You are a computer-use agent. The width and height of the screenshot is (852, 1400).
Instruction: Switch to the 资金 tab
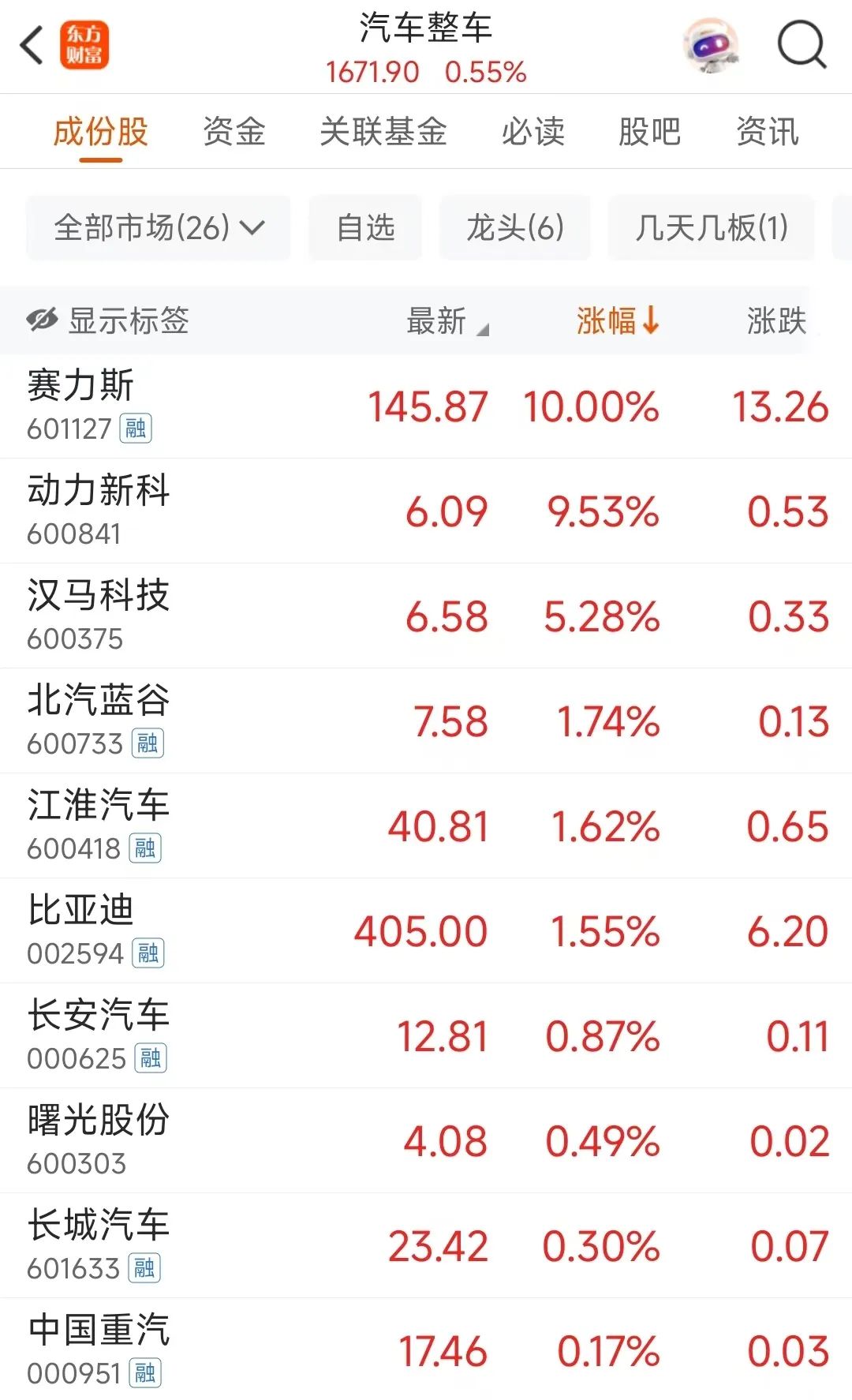[234, 131]
